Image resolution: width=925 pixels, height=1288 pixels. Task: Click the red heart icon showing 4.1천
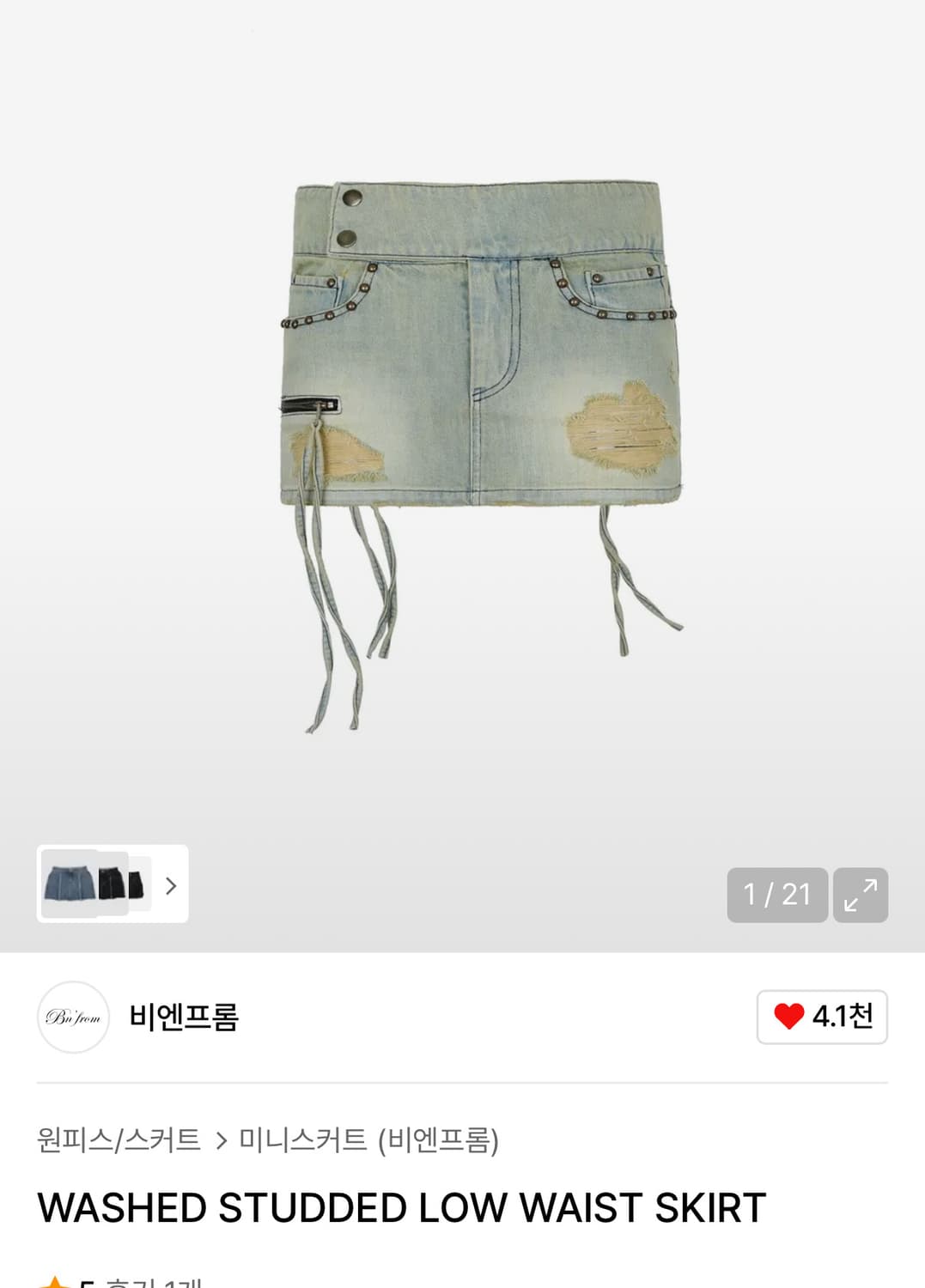(821, 1016)
